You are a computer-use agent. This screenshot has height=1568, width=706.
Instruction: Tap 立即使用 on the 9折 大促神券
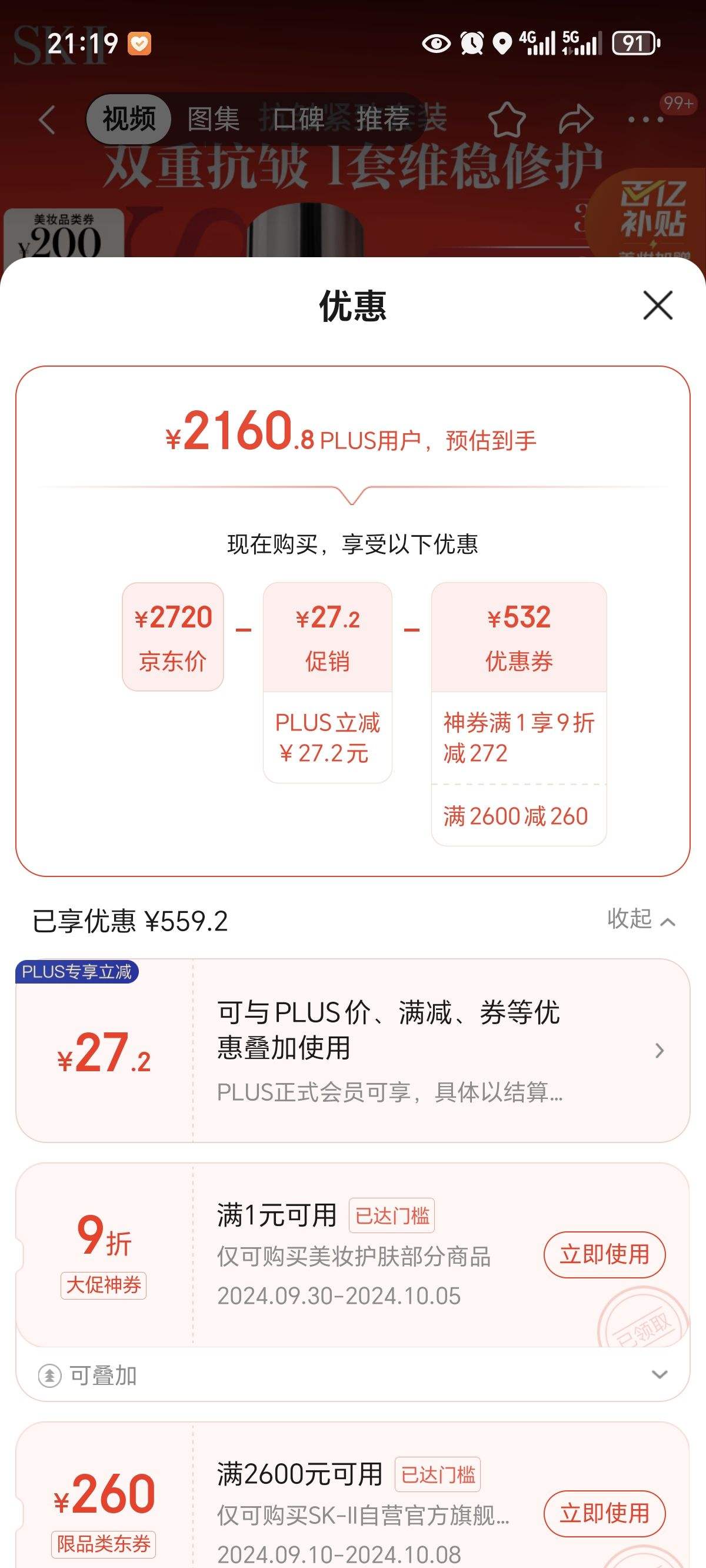pos(604,1254)
